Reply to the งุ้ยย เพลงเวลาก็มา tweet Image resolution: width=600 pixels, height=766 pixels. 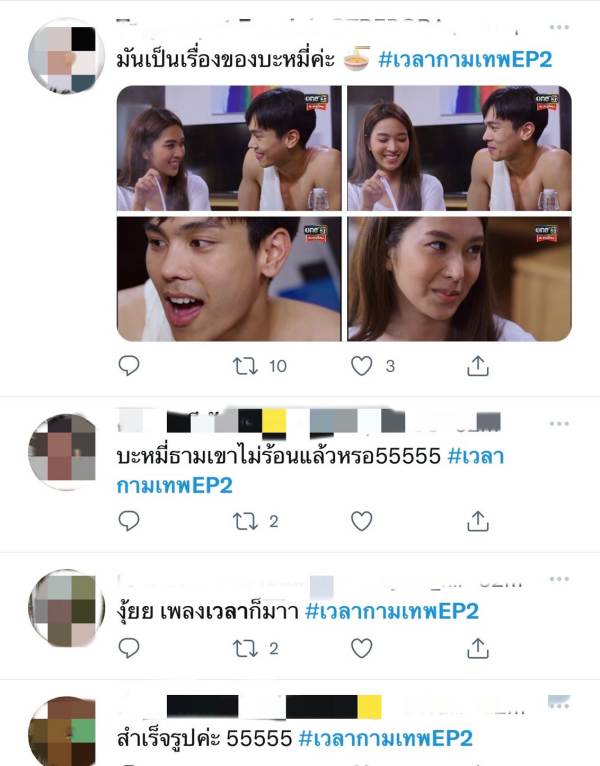(x=129, y=648)
